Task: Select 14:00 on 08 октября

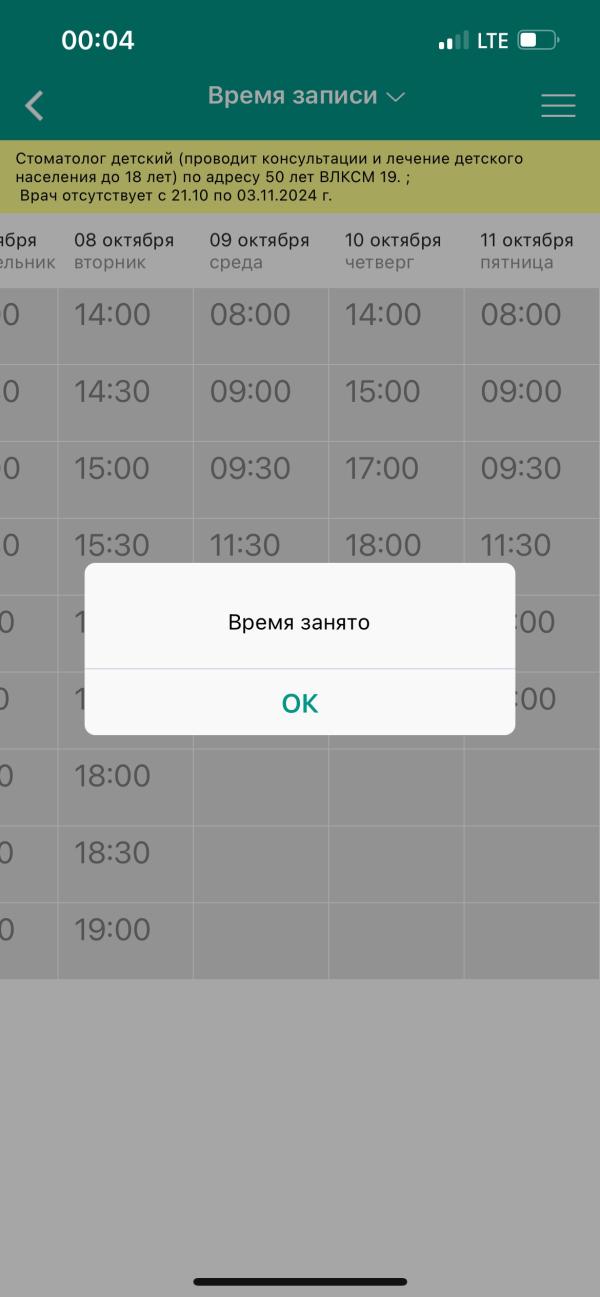Action: coord(126,326)
